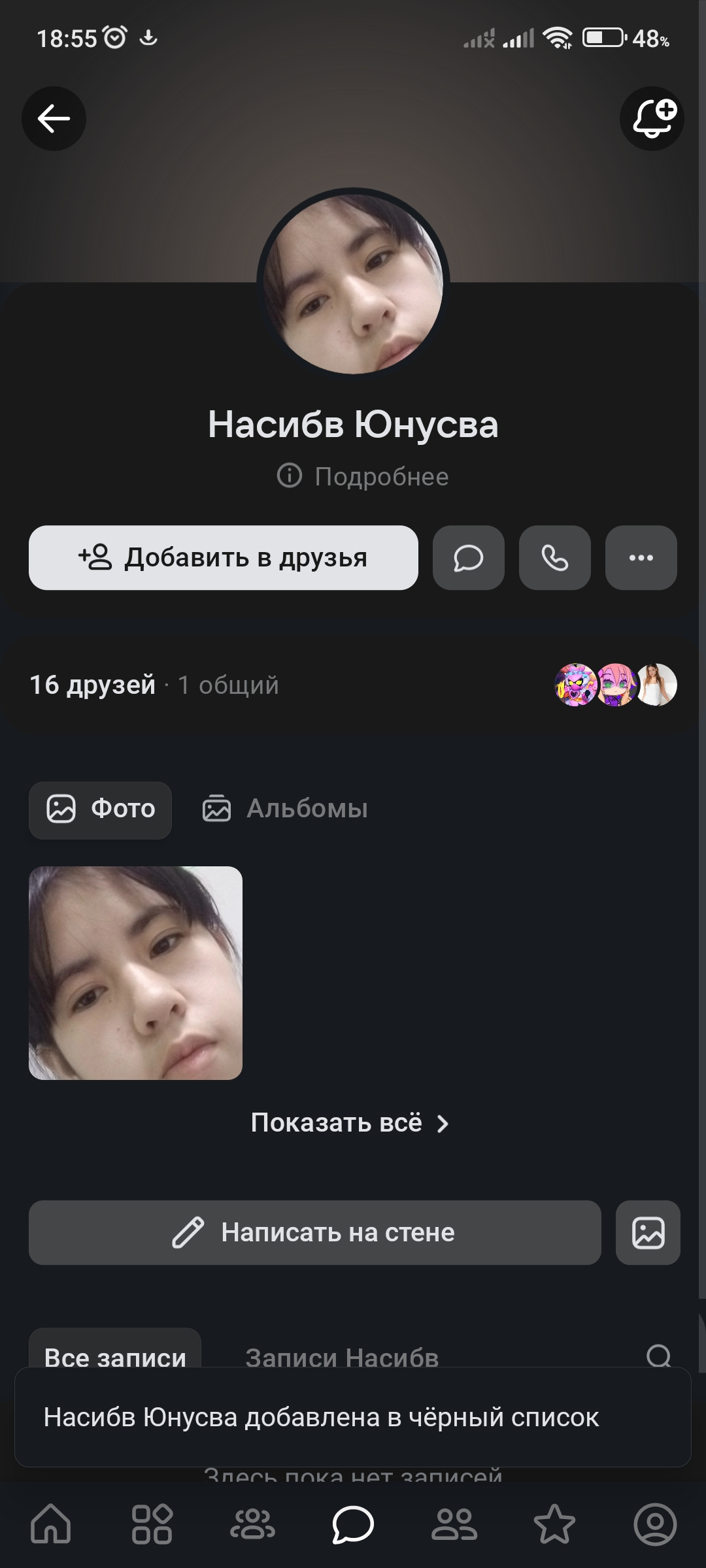Call the user with the phone button
The height and width of the screenshot is (1568, 706).
point(554,558)
